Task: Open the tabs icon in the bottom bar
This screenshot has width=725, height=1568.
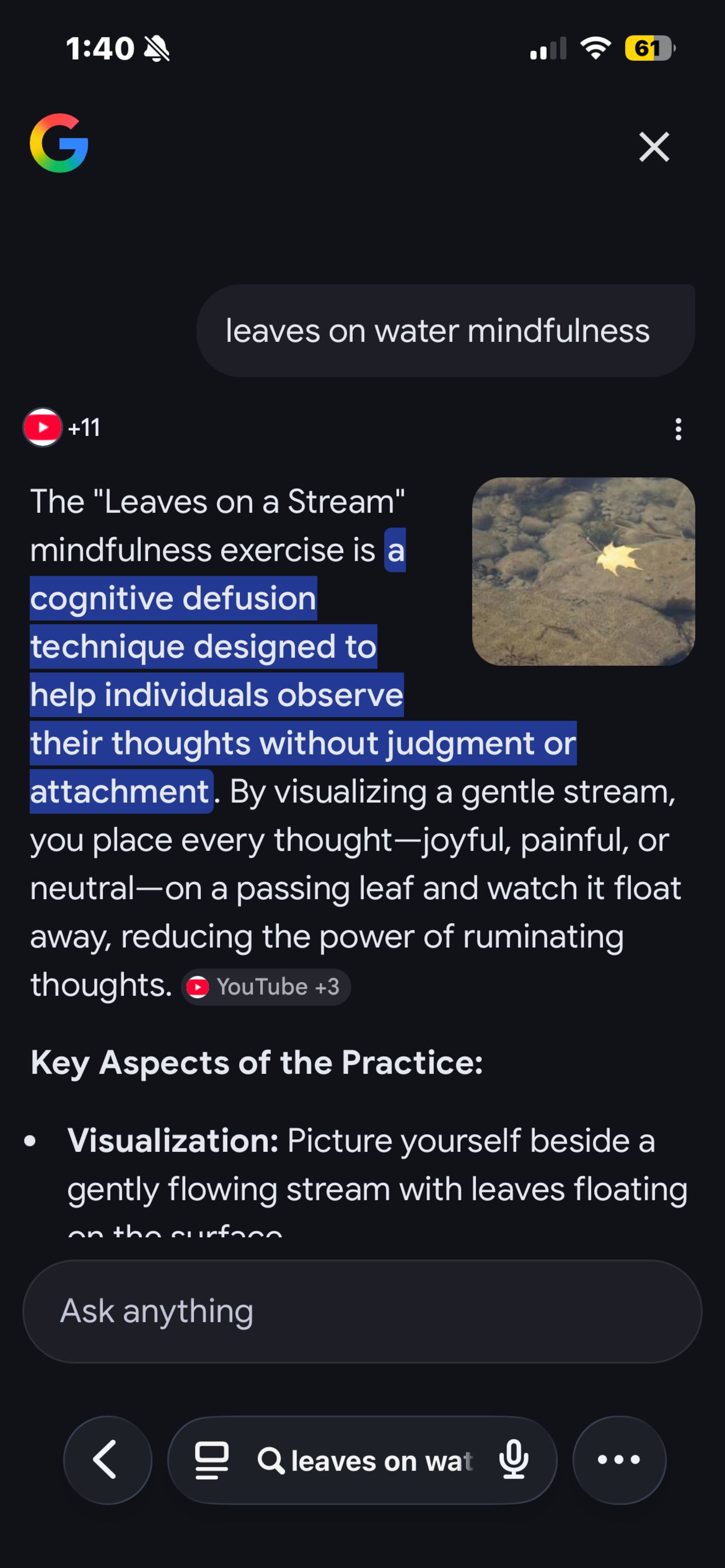Action: coord(211,1460)
